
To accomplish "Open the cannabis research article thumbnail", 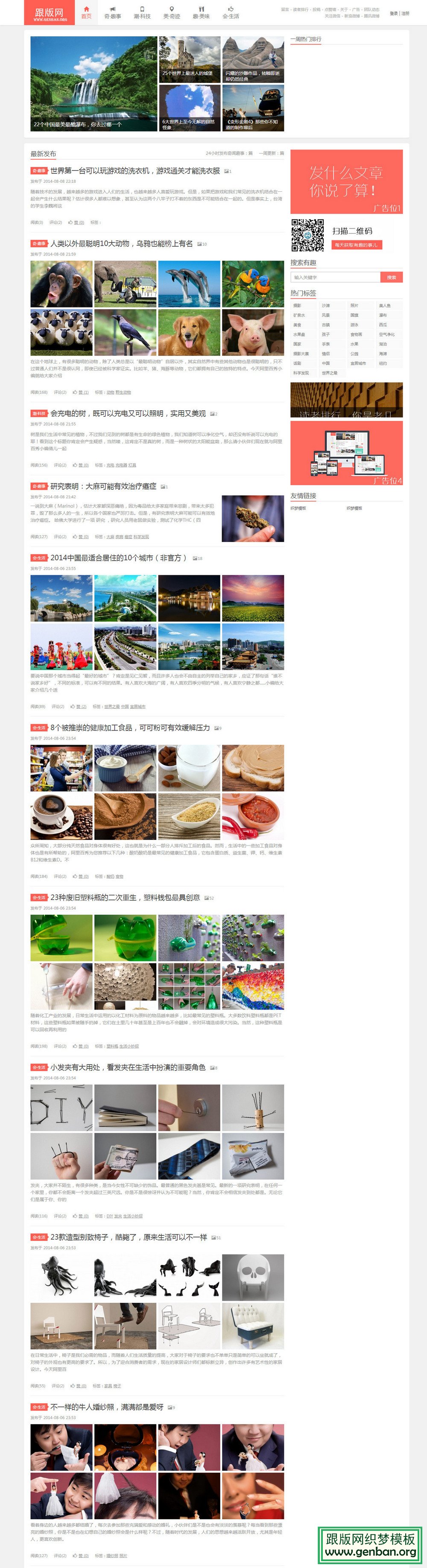I will (x=252, y=518).
